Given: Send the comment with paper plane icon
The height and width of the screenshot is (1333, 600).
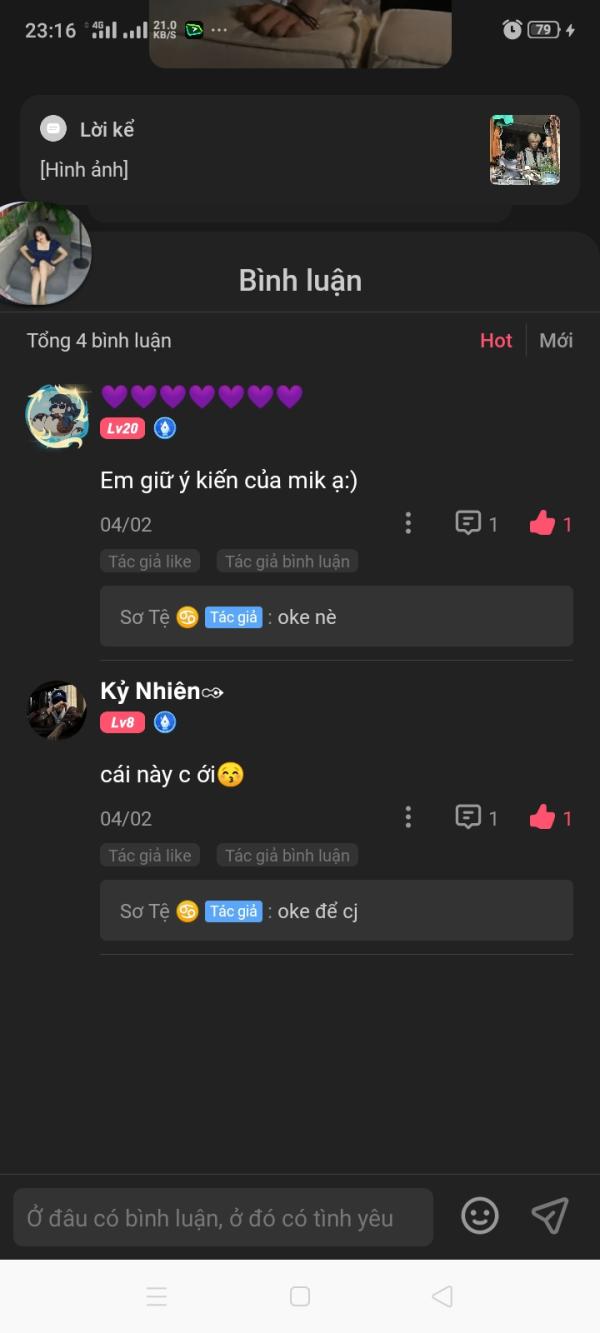Looking at the screenshot, I should 550,1216.
